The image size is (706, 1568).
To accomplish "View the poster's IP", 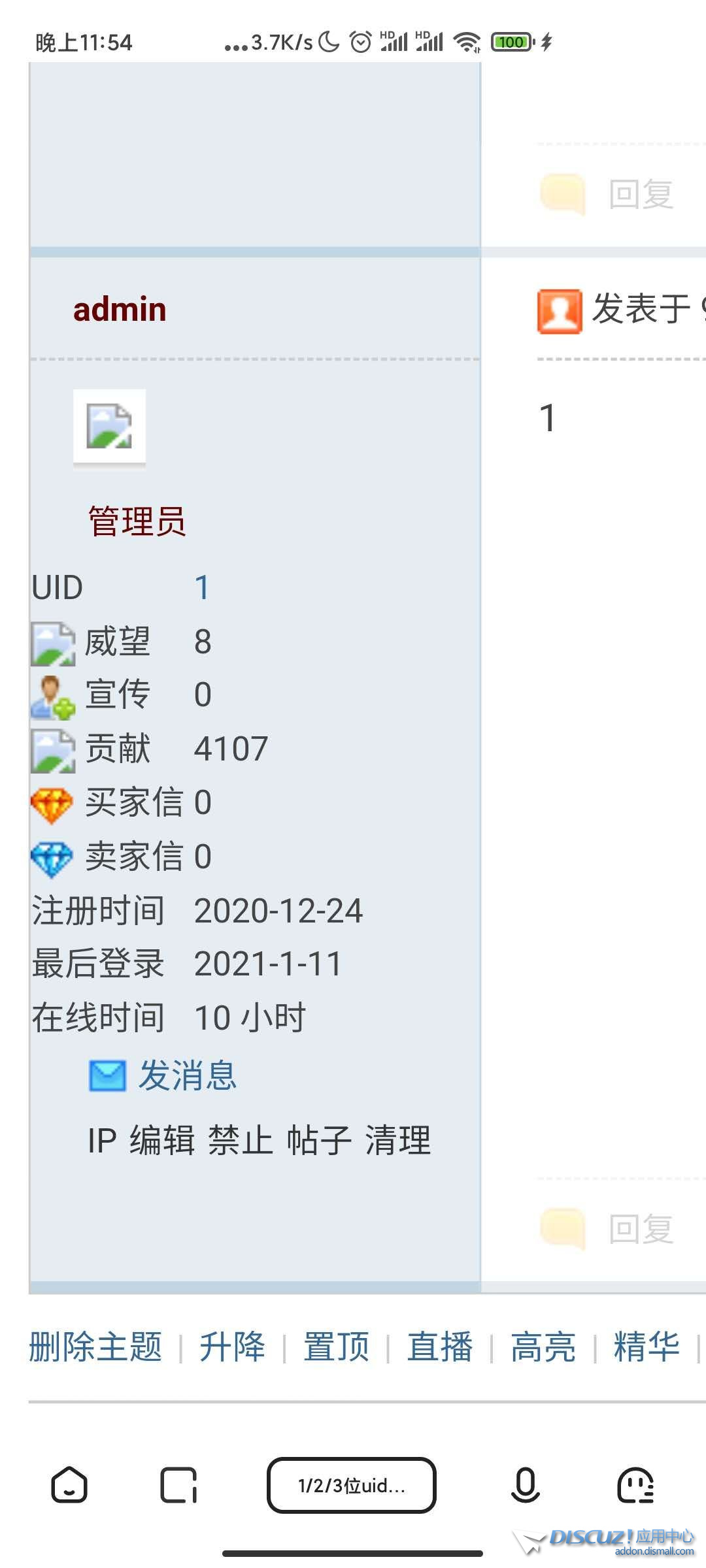I will pos(102,1141).
